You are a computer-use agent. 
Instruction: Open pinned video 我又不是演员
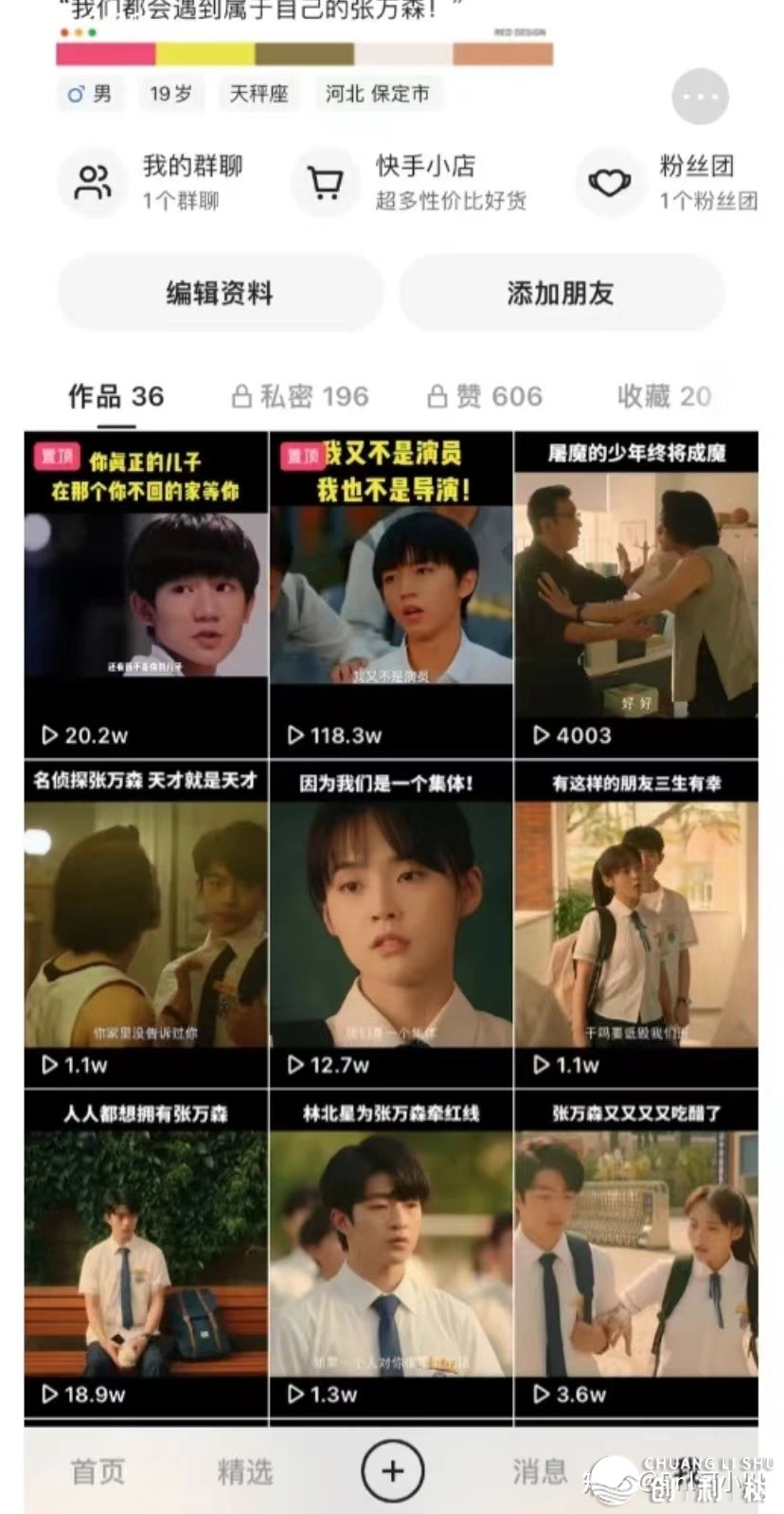[391, 593]
